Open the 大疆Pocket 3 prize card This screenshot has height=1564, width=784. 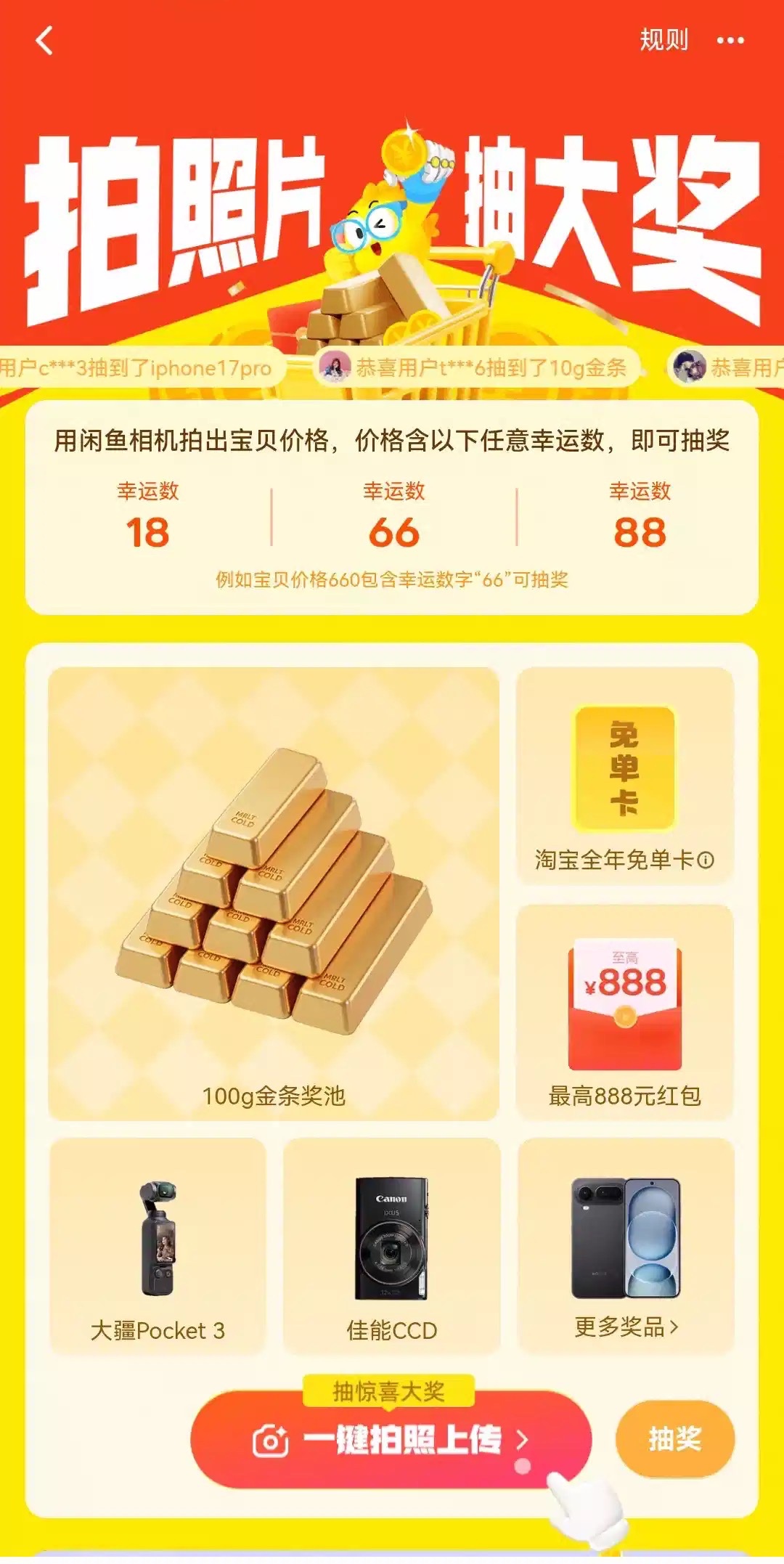158,1246
